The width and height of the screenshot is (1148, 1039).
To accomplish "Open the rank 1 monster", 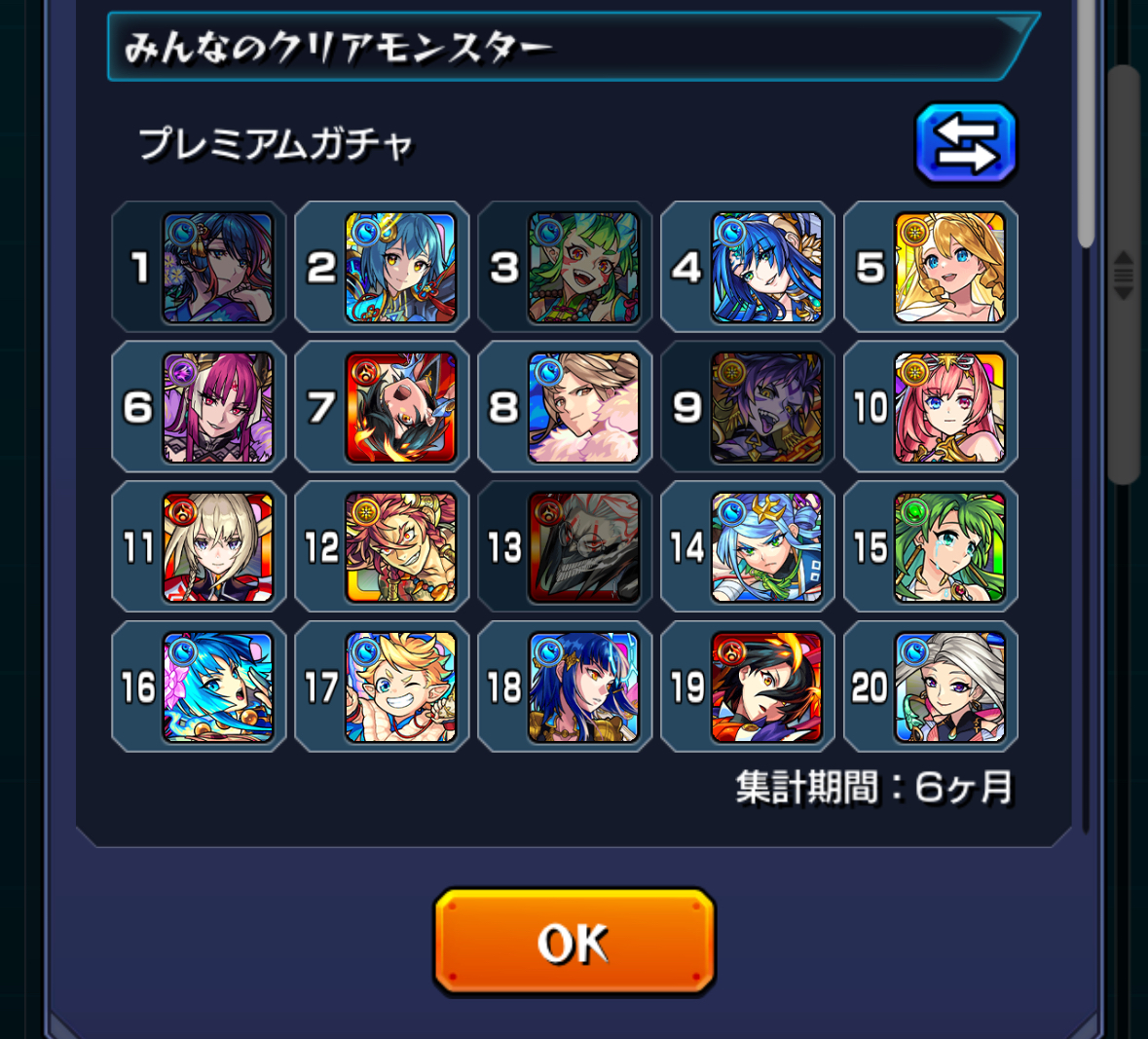I will [217, 268].
